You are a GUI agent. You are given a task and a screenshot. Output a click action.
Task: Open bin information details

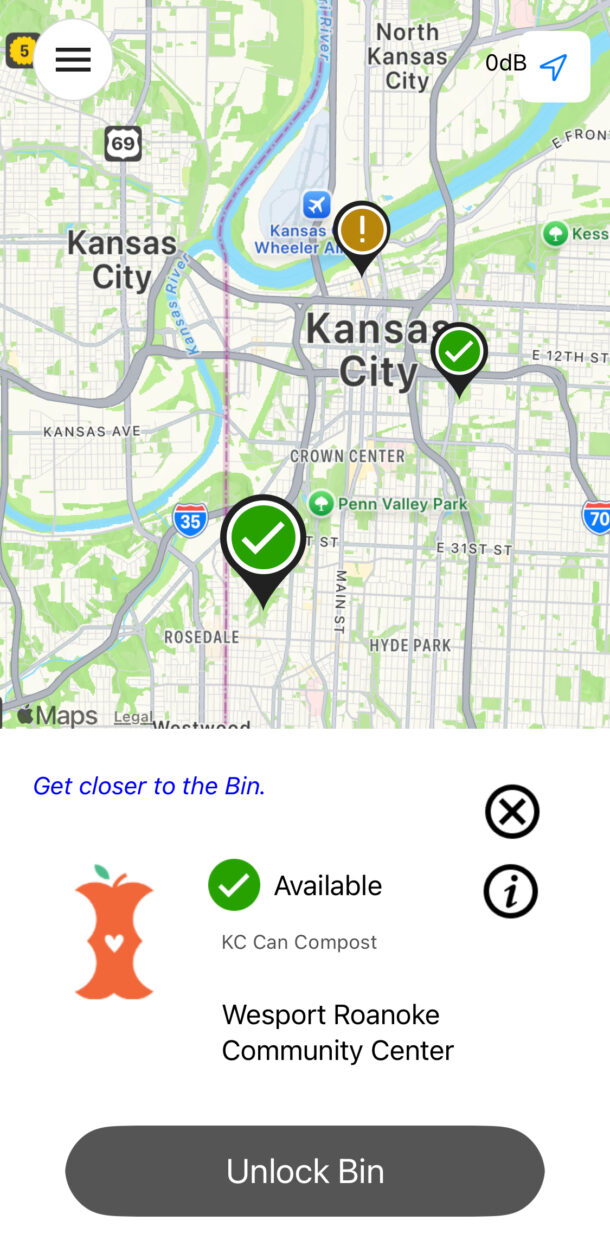[511, 891]
